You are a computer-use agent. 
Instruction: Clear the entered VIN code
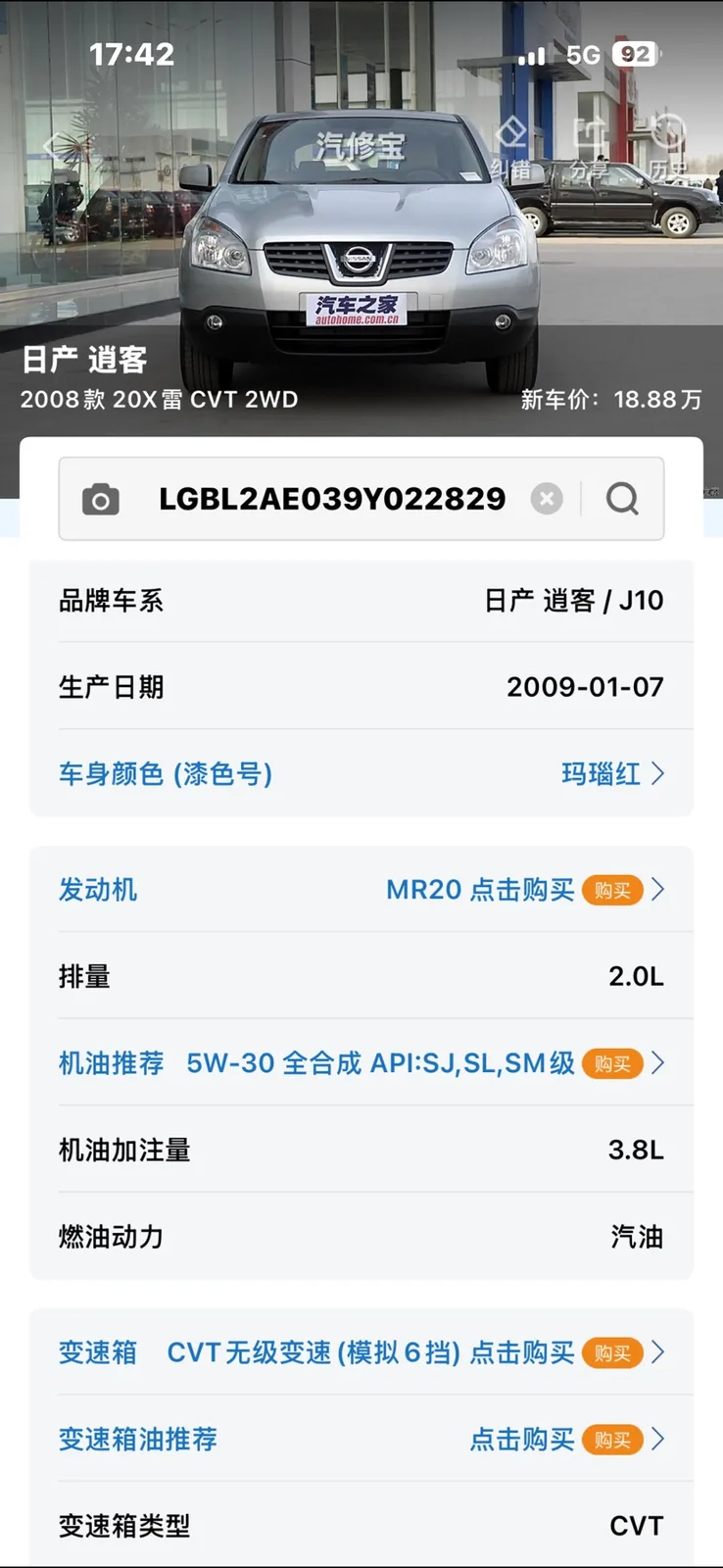pos(547,499)
